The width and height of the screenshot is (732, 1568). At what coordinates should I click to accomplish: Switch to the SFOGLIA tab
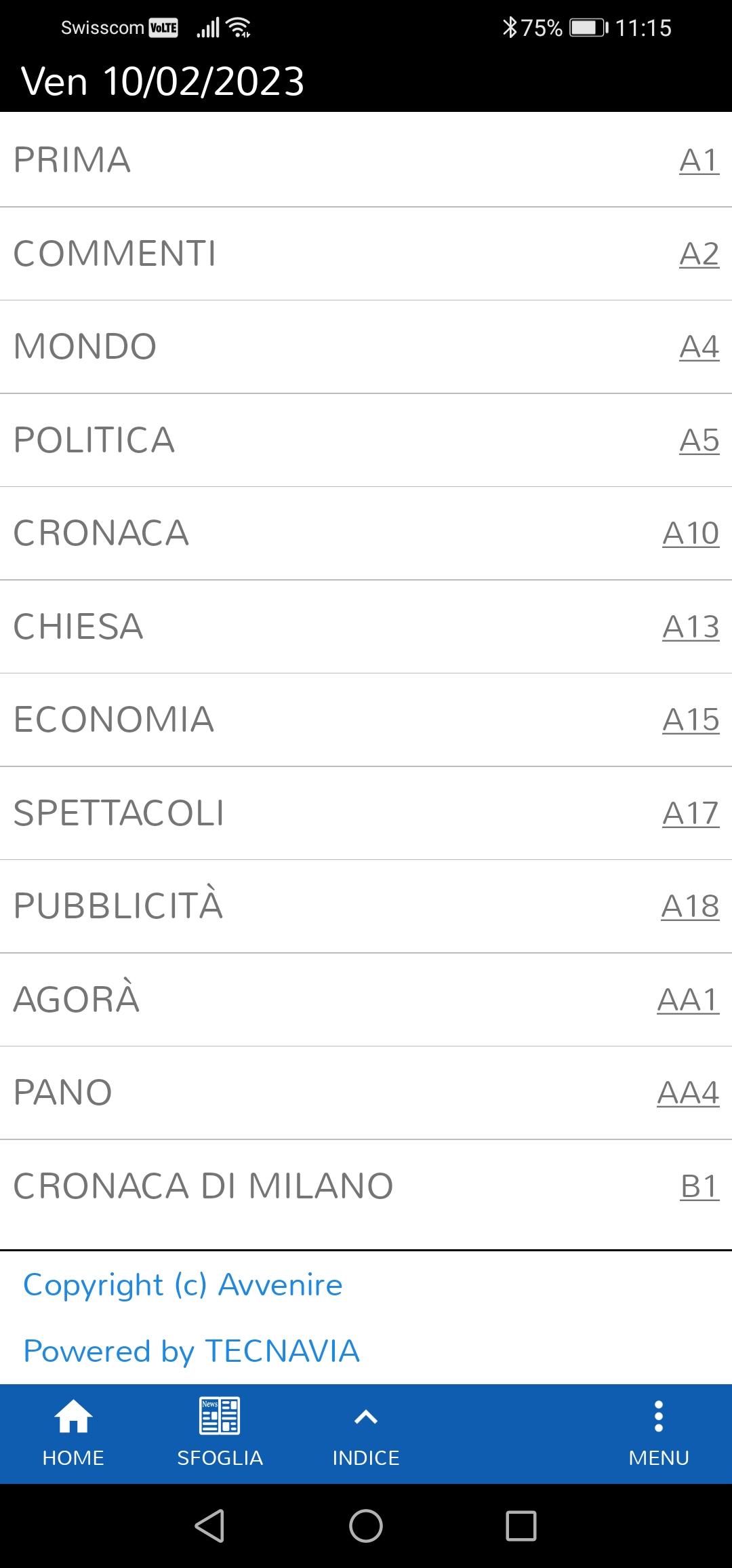220,1434
